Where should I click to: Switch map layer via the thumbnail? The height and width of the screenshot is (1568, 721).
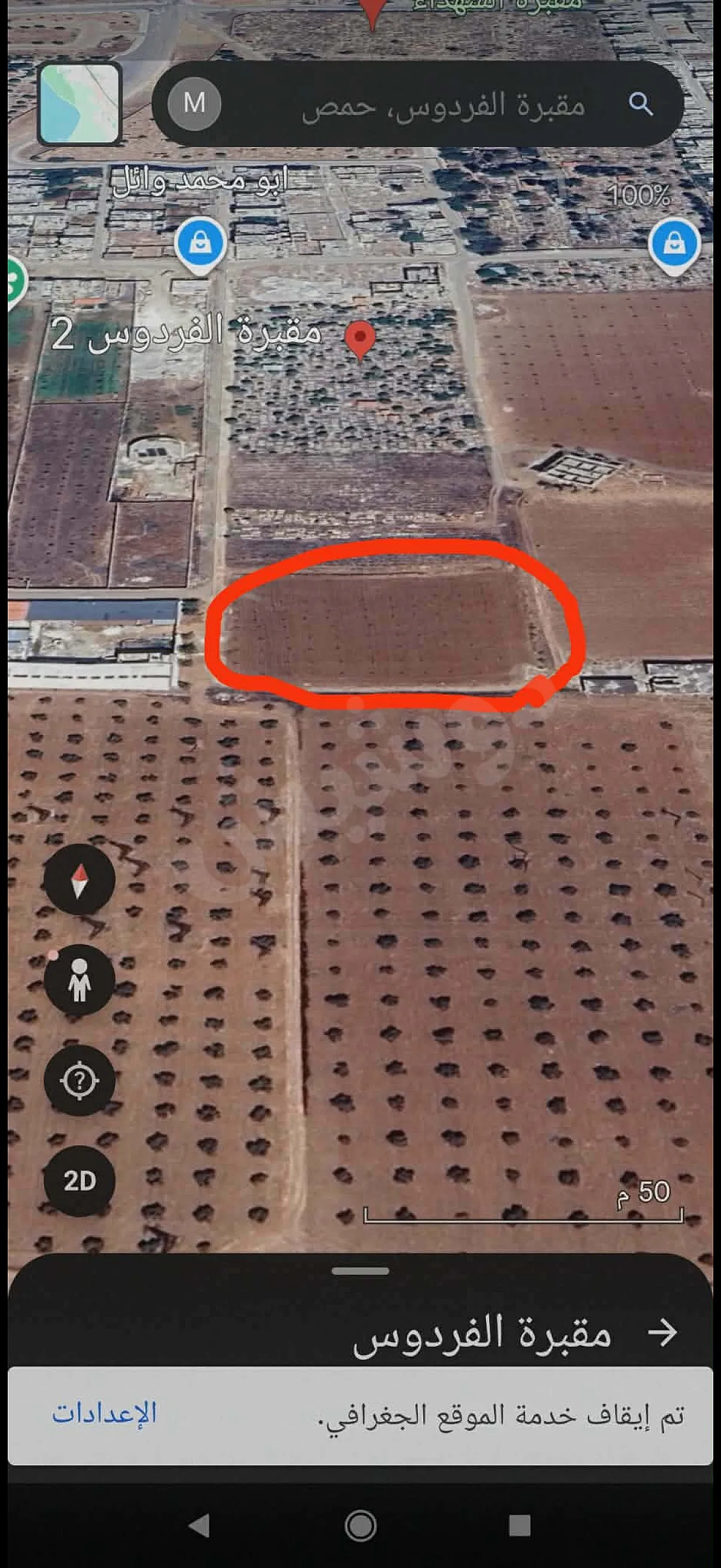point(79,103)
